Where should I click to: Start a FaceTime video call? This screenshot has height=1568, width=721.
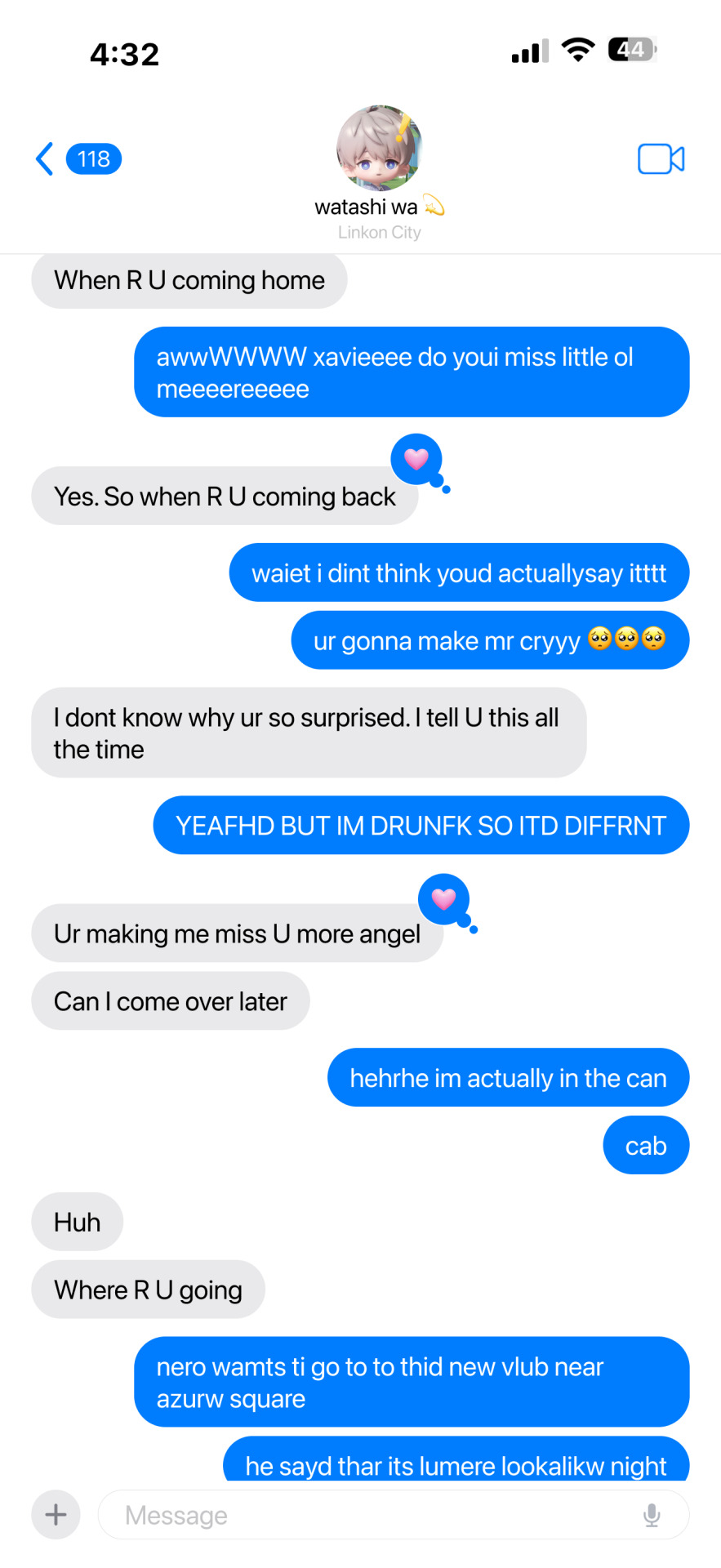661,158
